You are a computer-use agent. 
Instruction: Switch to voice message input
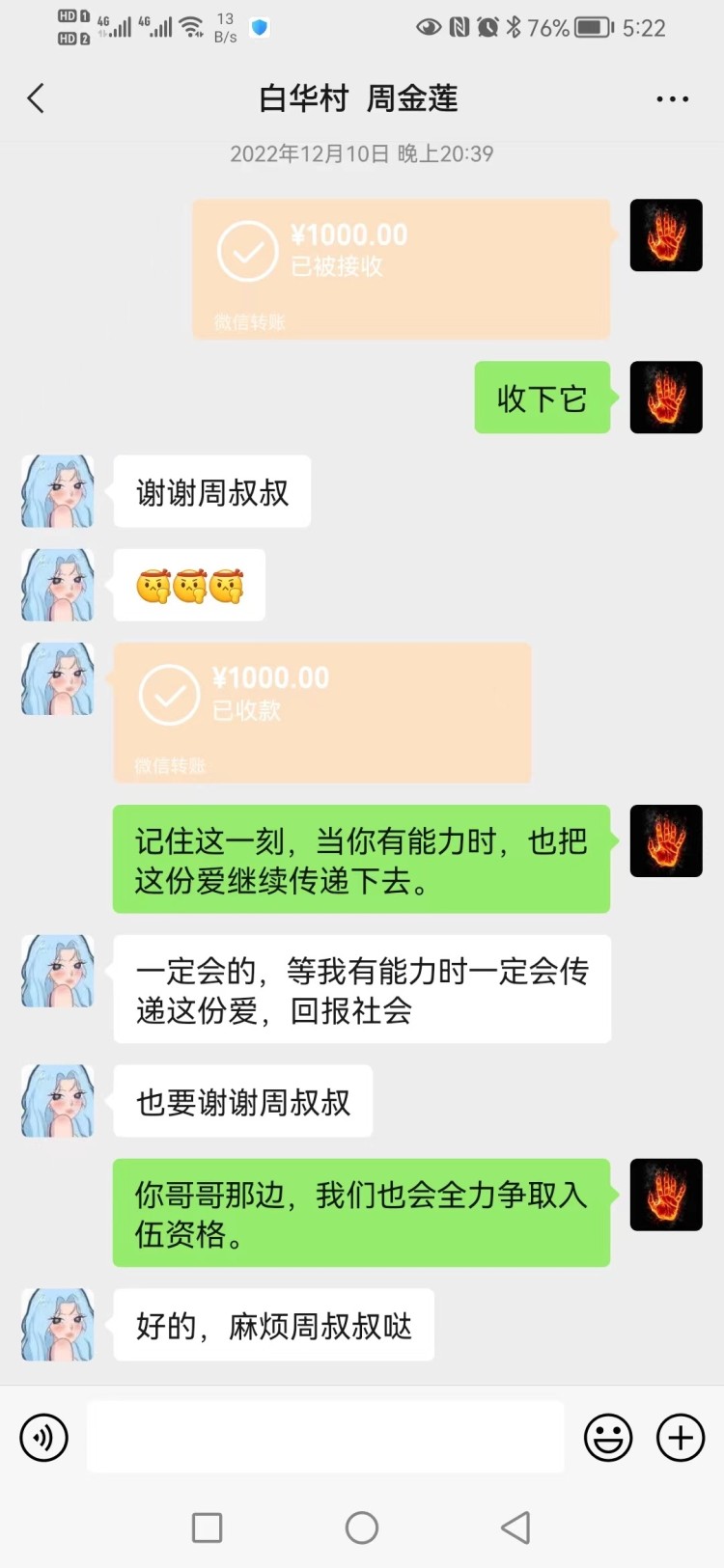(x=43, y=1438)
